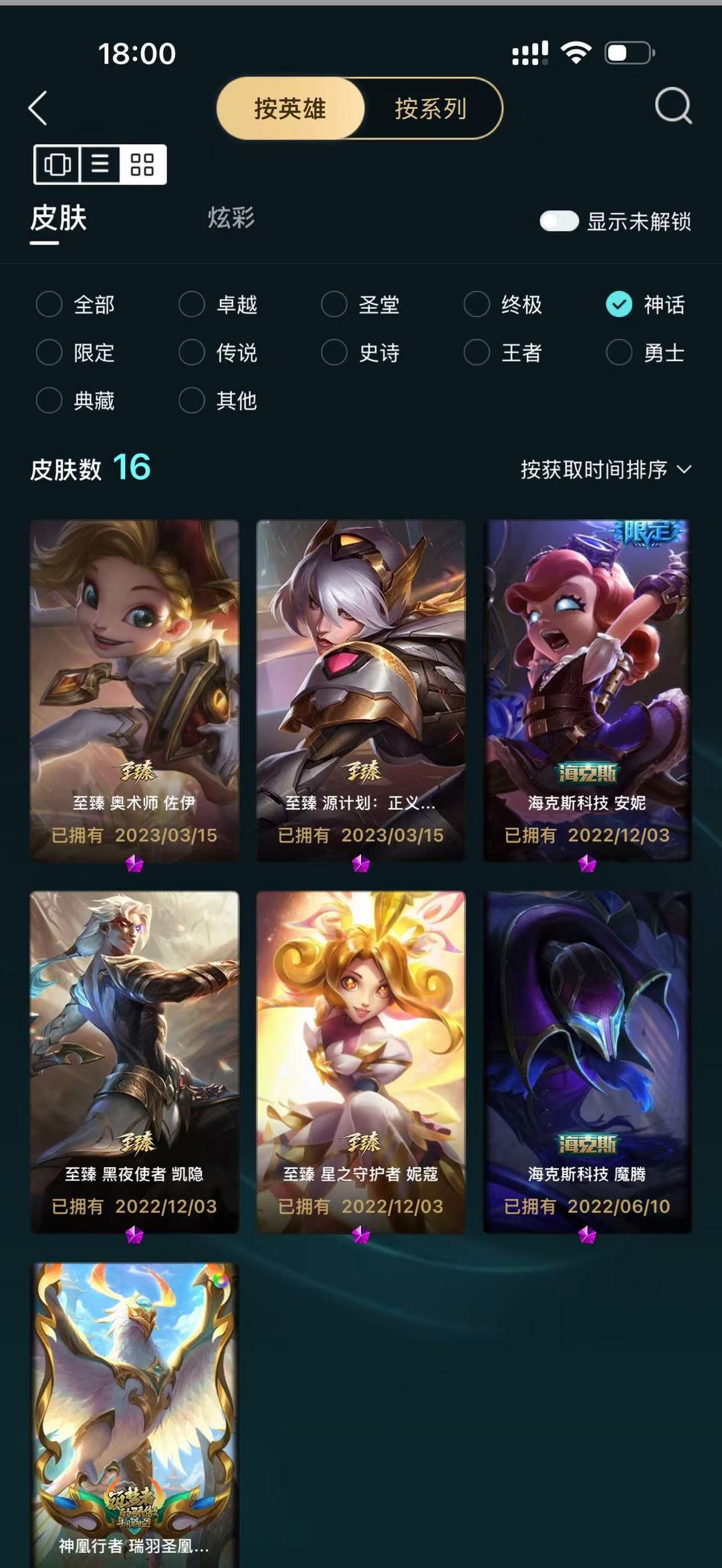Switch to the grid layout view icon
This screenshot has height=1568, width=722.
140,164
